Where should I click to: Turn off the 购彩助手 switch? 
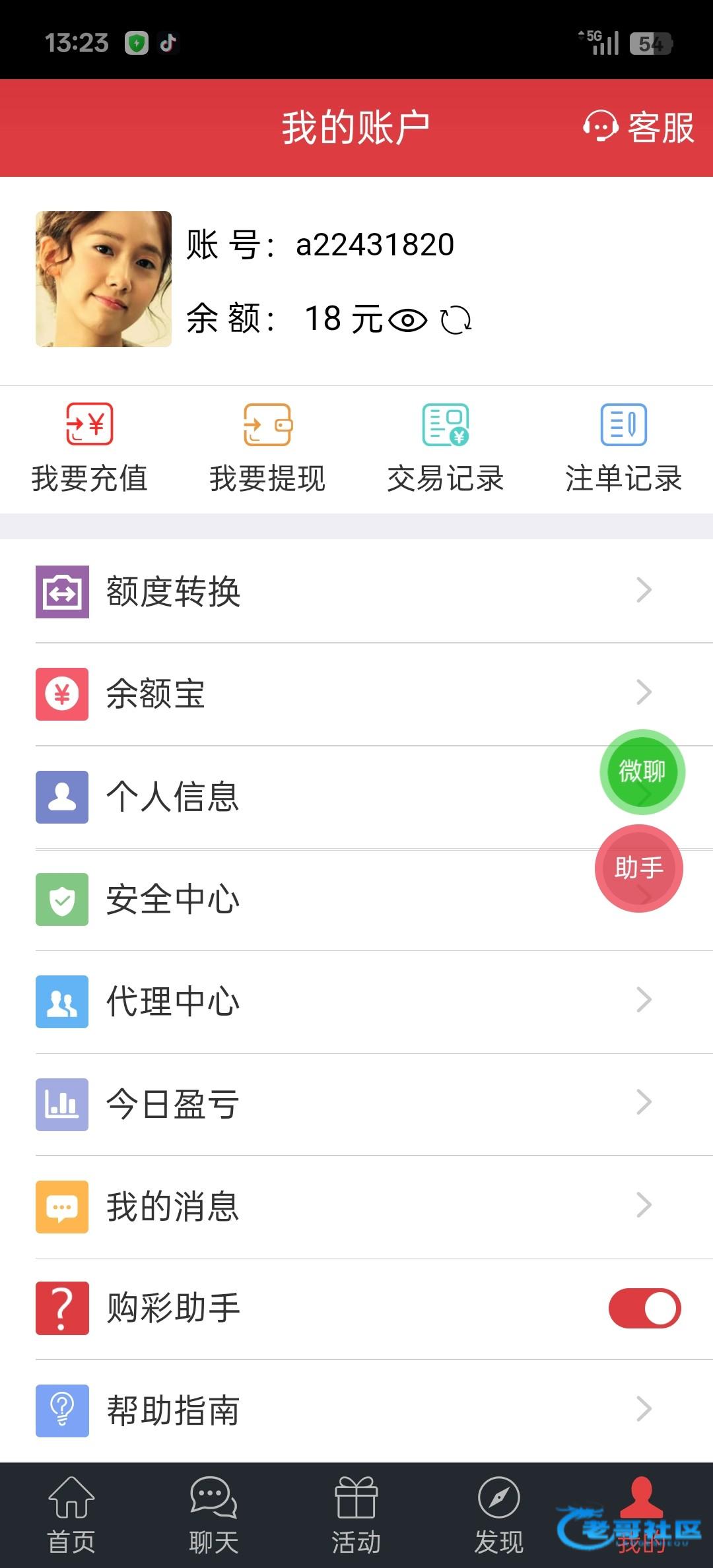point(644,1309)
